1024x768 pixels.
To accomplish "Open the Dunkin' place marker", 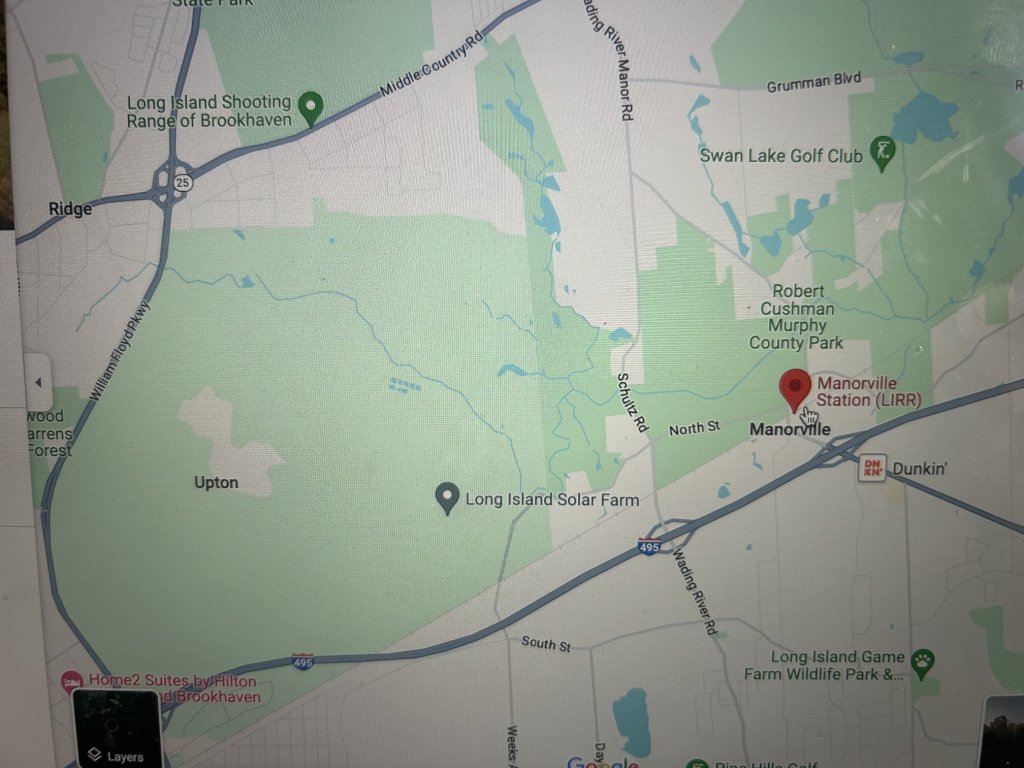I will click(x=872, y=467).
